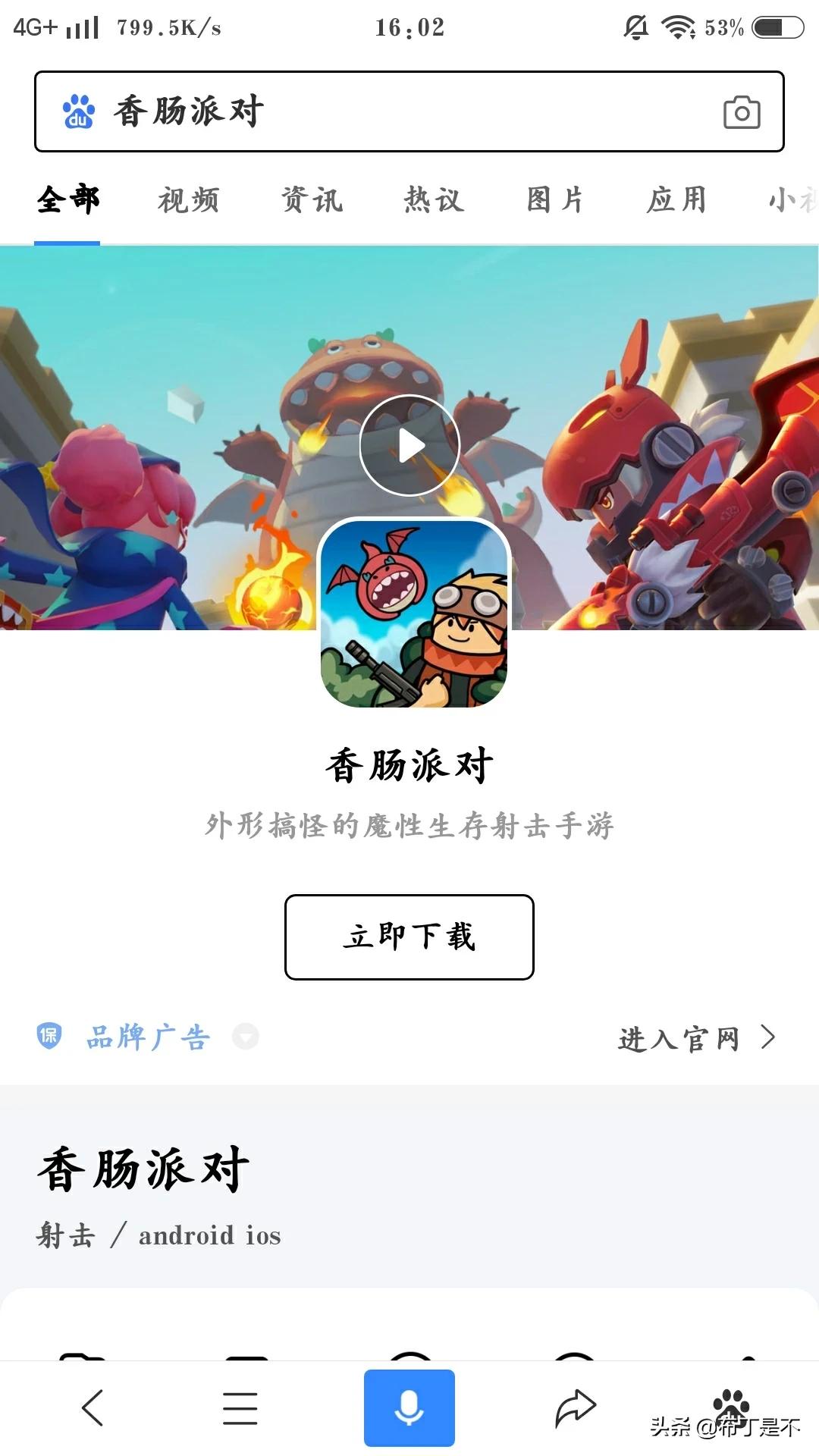Open the bottom bar hamburger menu
The width and height of the screenshot is (819, 1456).
point(240,1408)
